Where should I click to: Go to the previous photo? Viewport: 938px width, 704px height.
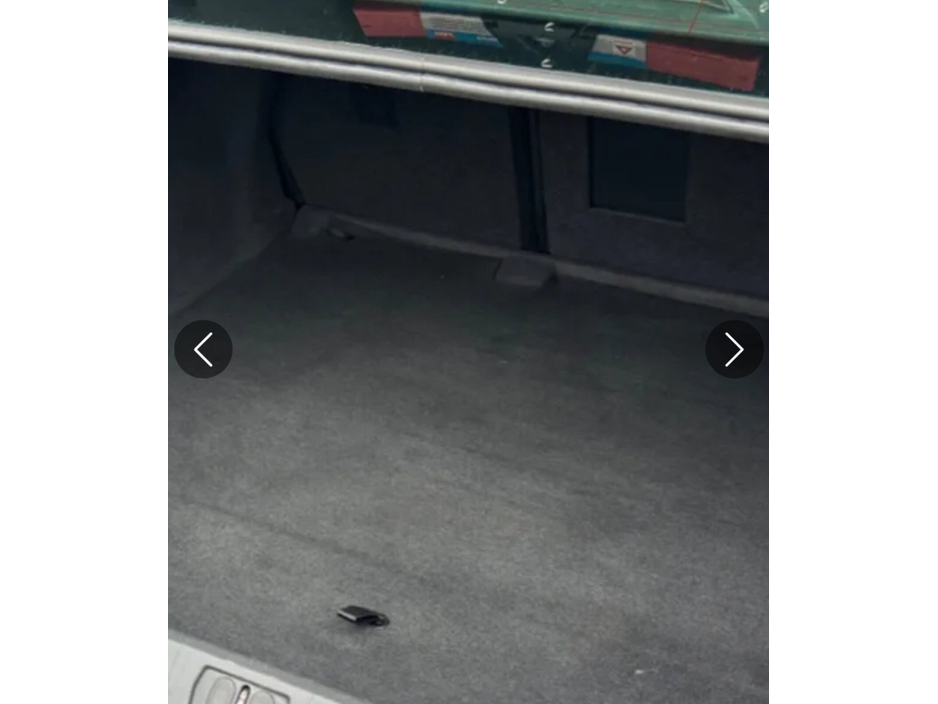click(203, 349)
